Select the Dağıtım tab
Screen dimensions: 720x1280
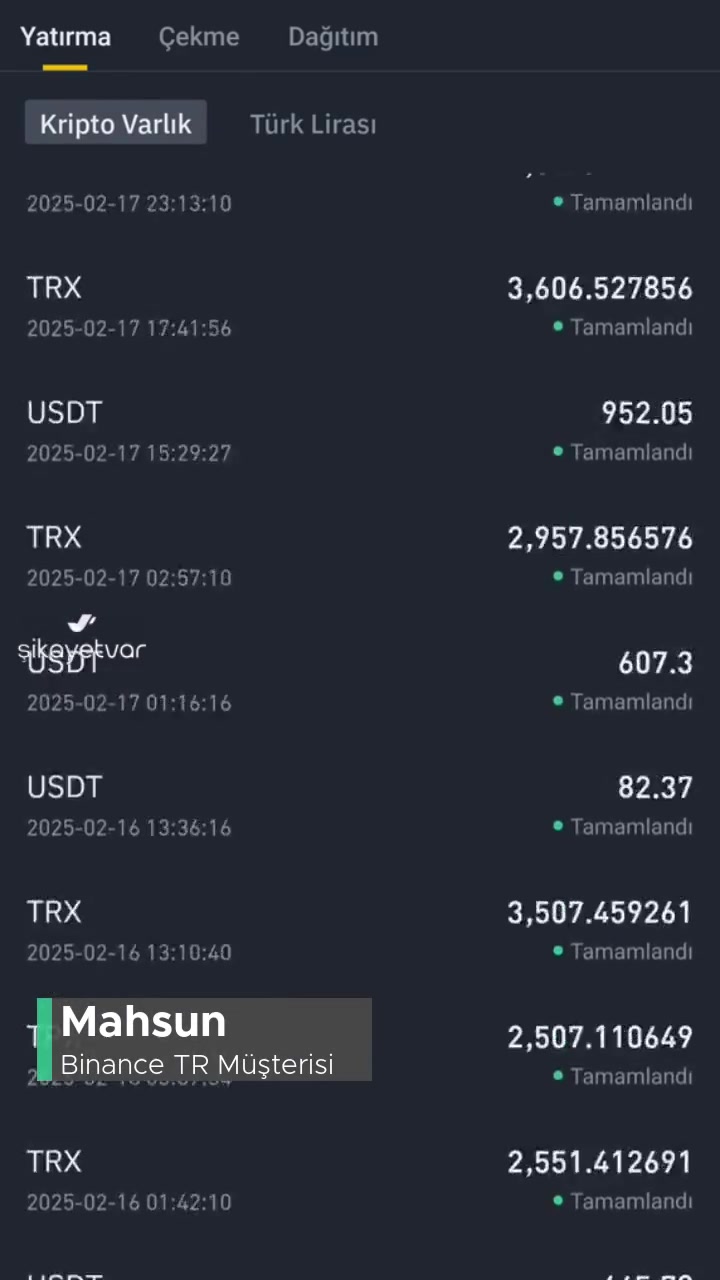click(x=333, y=37)
